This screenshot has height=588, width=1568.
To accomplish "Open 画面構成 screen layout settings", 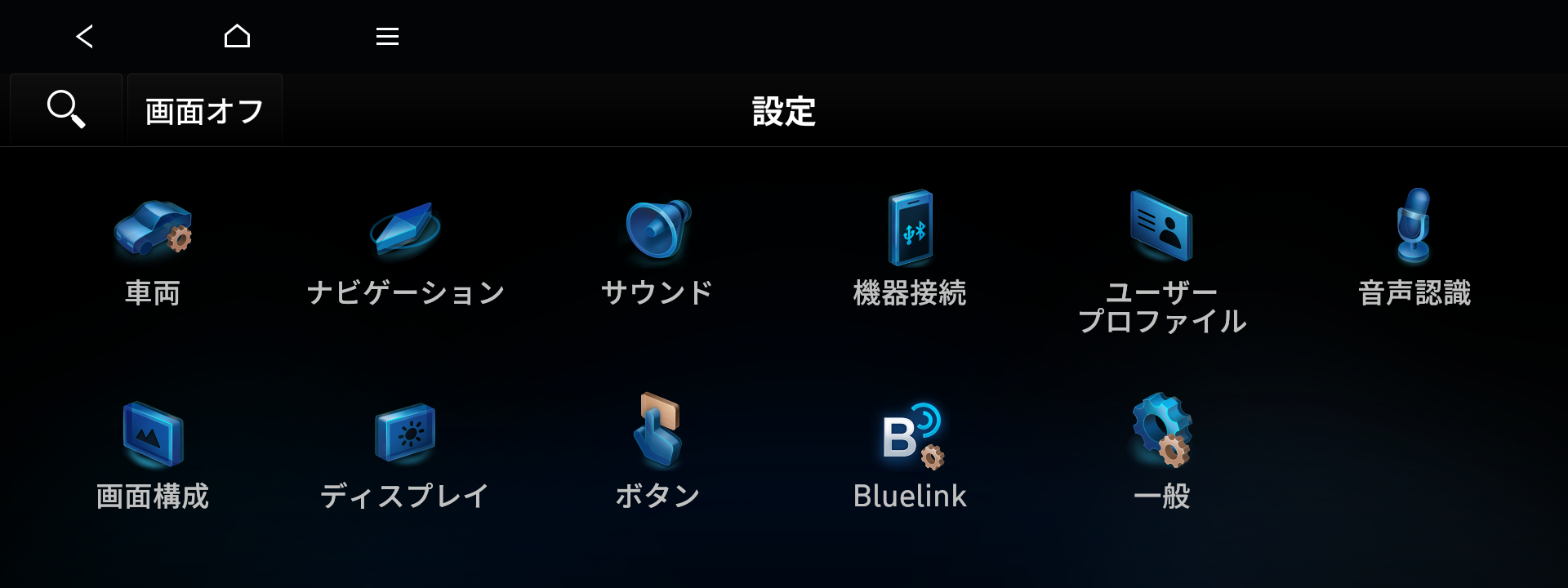I will pos(153,454).
